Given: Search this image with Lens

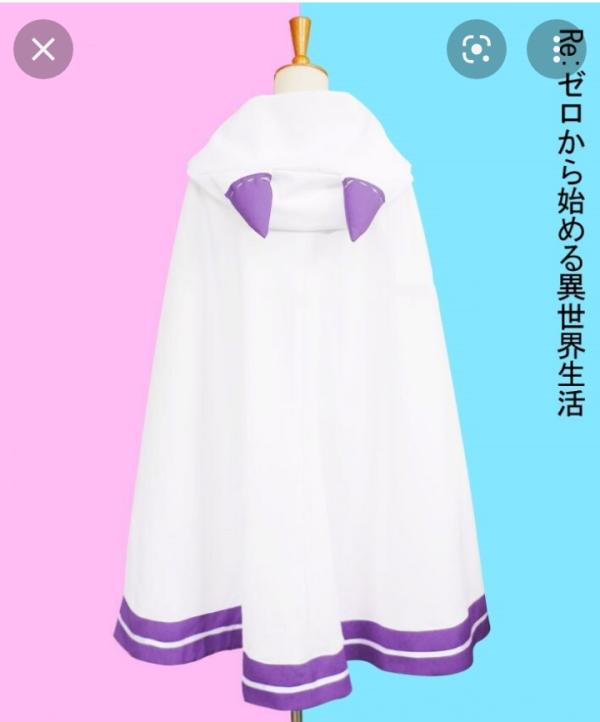Looking at the screenshot, I should tap(477, 50).
